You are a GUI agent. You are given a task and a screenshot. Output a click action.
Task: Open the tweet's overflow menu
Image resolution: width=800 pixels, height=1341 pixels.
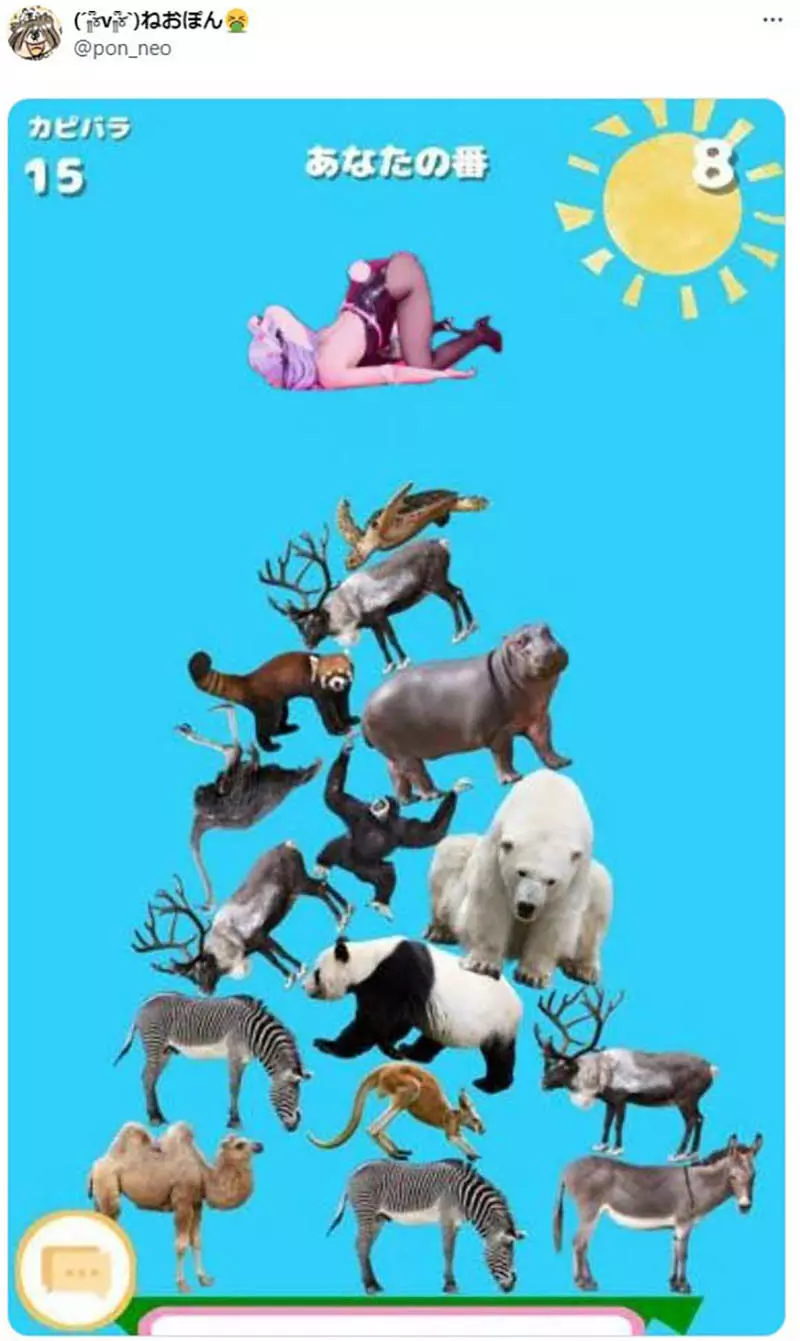[x=773, y=20]
